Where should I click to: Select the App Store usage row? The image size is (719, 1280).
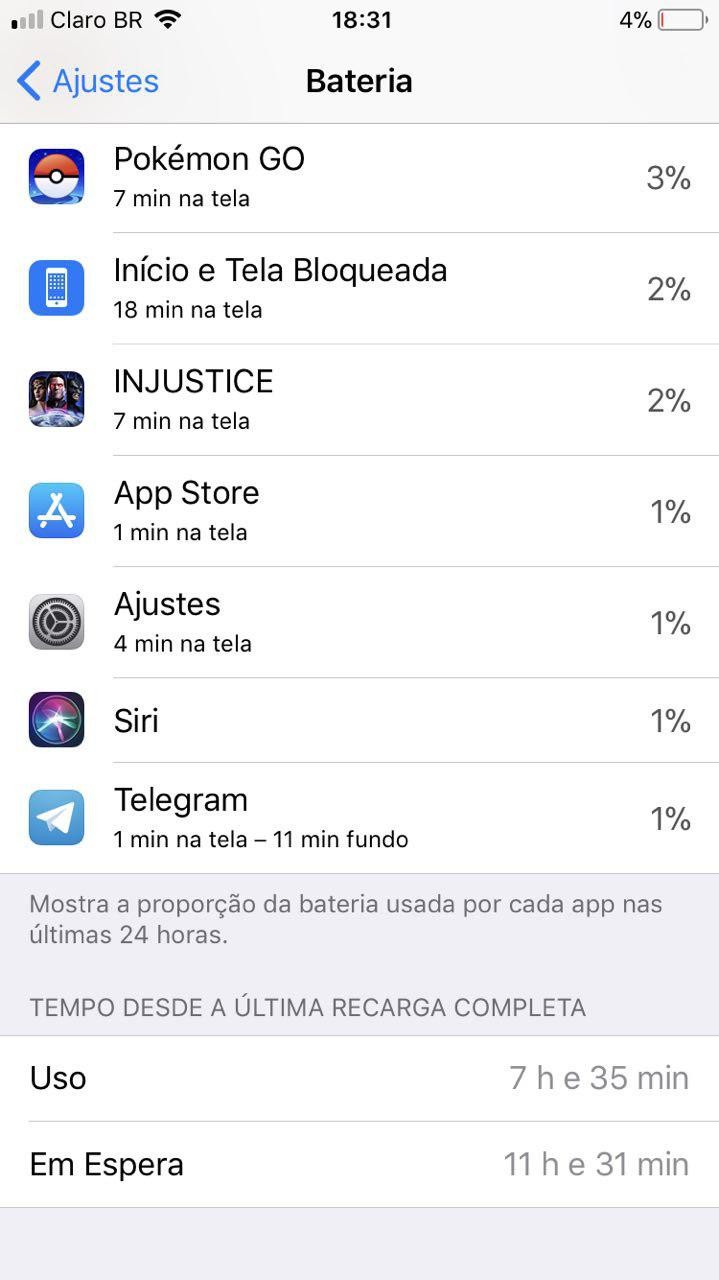coord(360,511)
